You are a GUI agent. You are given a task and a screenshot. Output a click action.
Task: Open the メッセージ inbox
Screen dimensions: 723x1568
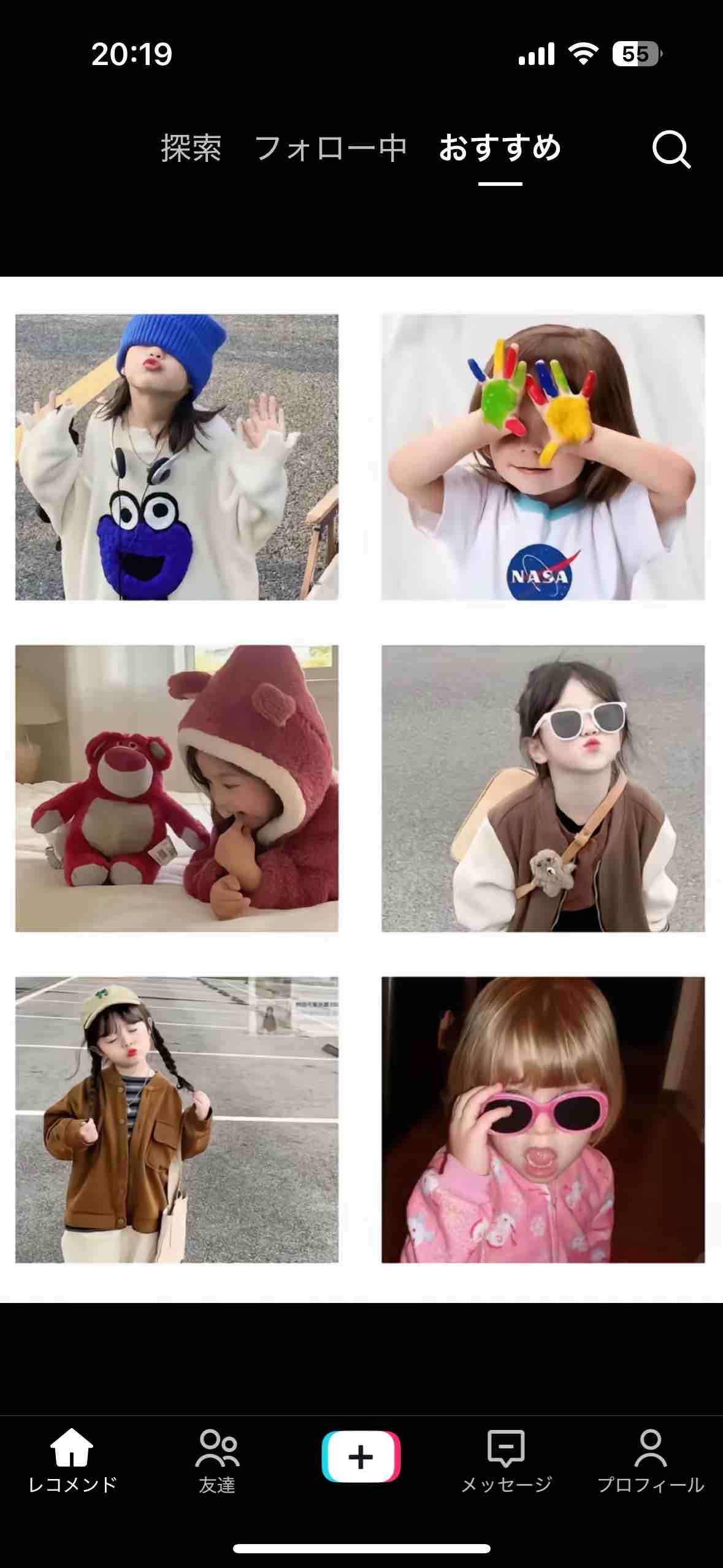coord(506,1461)
